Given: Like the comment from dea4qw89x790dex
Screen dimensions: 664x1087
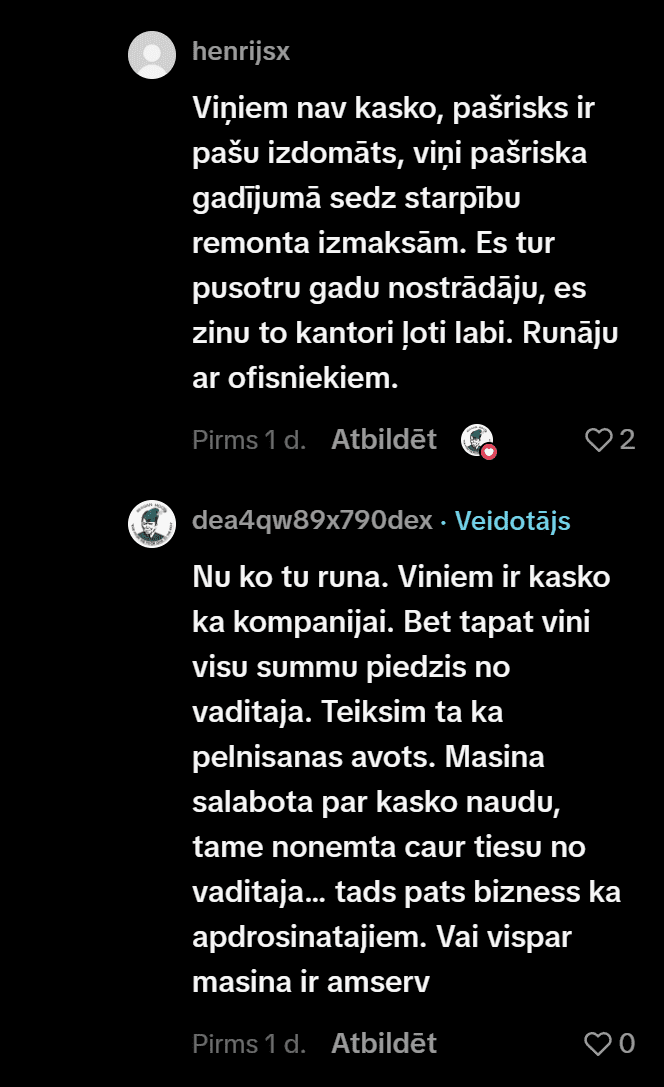Looking at the screenshot, I should coord(598,1044).
